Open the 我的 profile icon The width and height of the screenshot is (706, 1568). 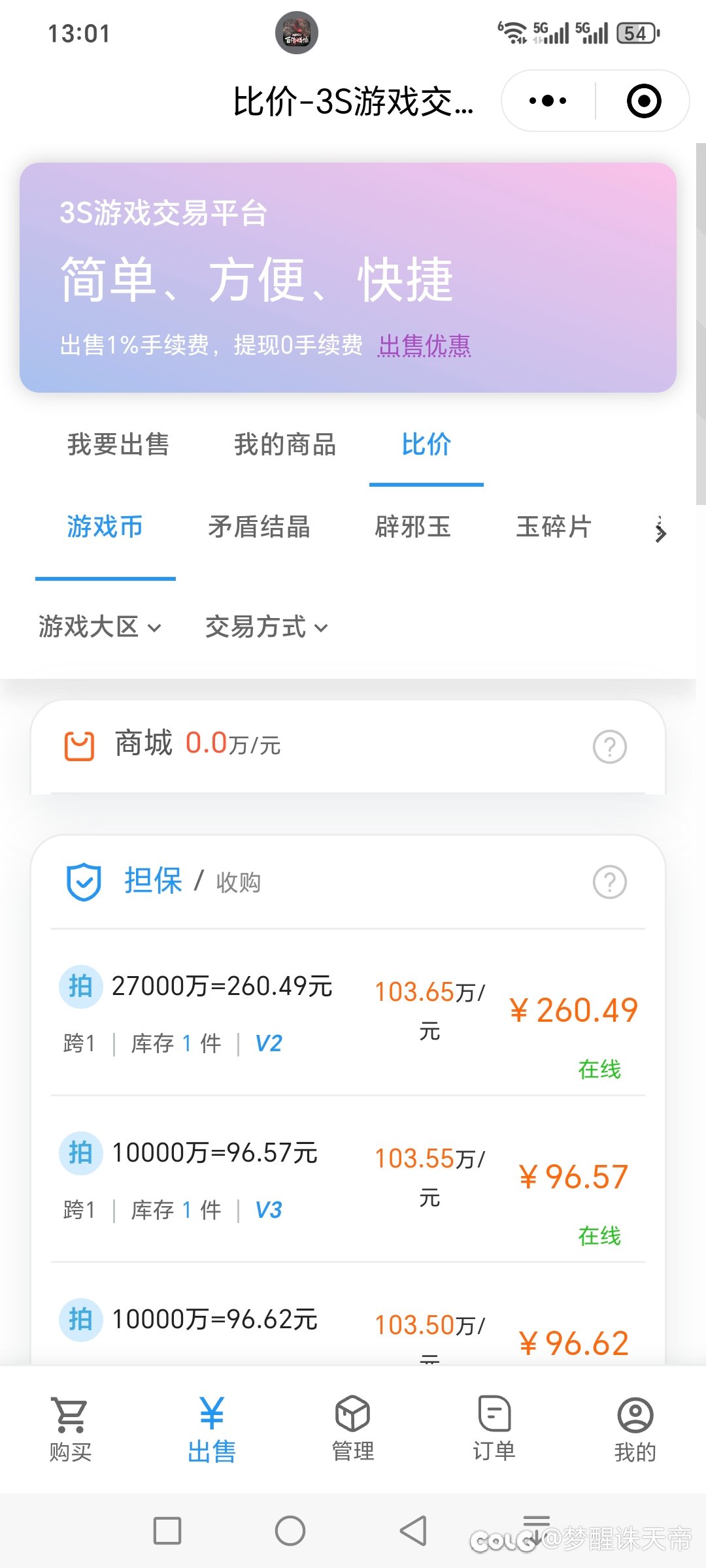(635, 1424)
